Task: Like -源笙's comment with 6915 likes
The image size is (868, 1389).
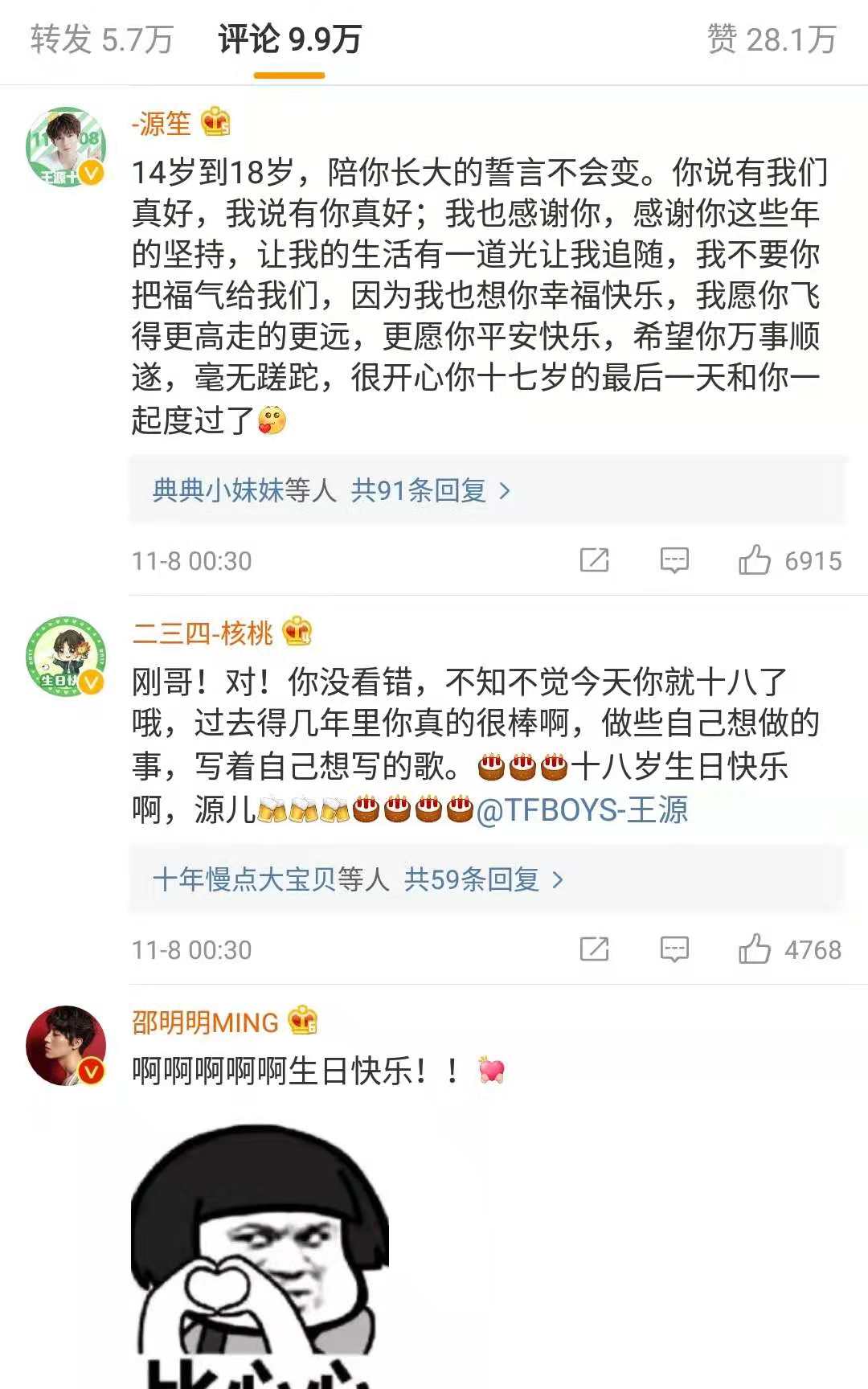Action: (x=755, y=560)
